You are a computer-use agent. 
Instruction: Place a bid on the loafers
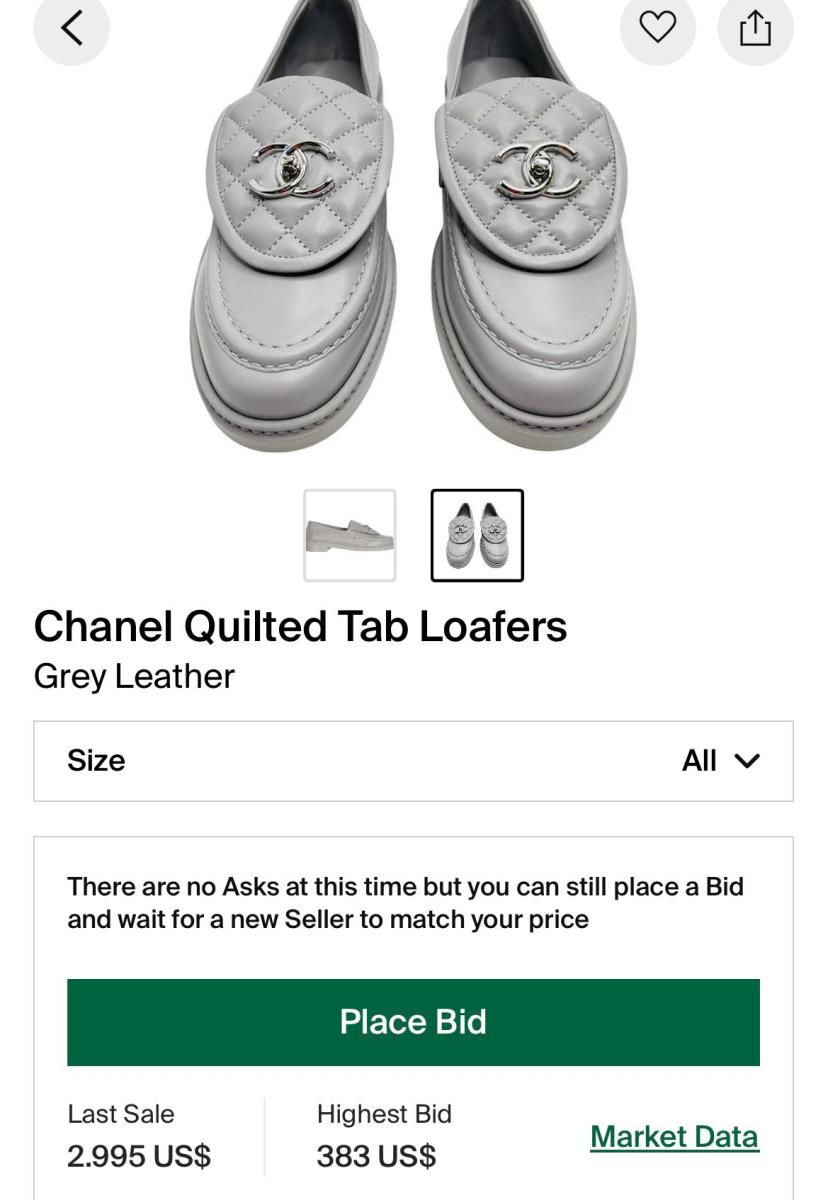point(413,1022)
